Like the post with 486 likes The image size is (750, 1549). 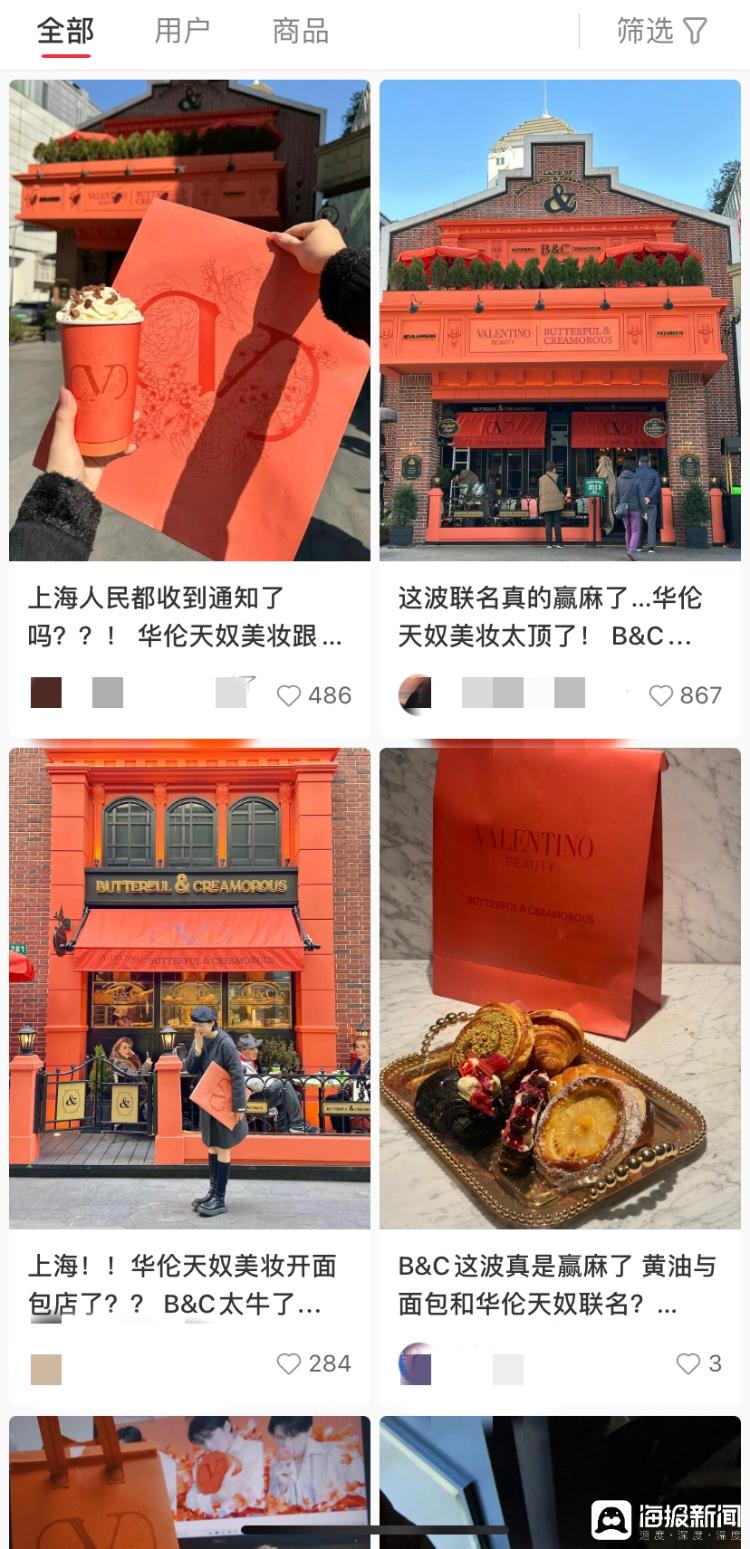coord(289,695)
